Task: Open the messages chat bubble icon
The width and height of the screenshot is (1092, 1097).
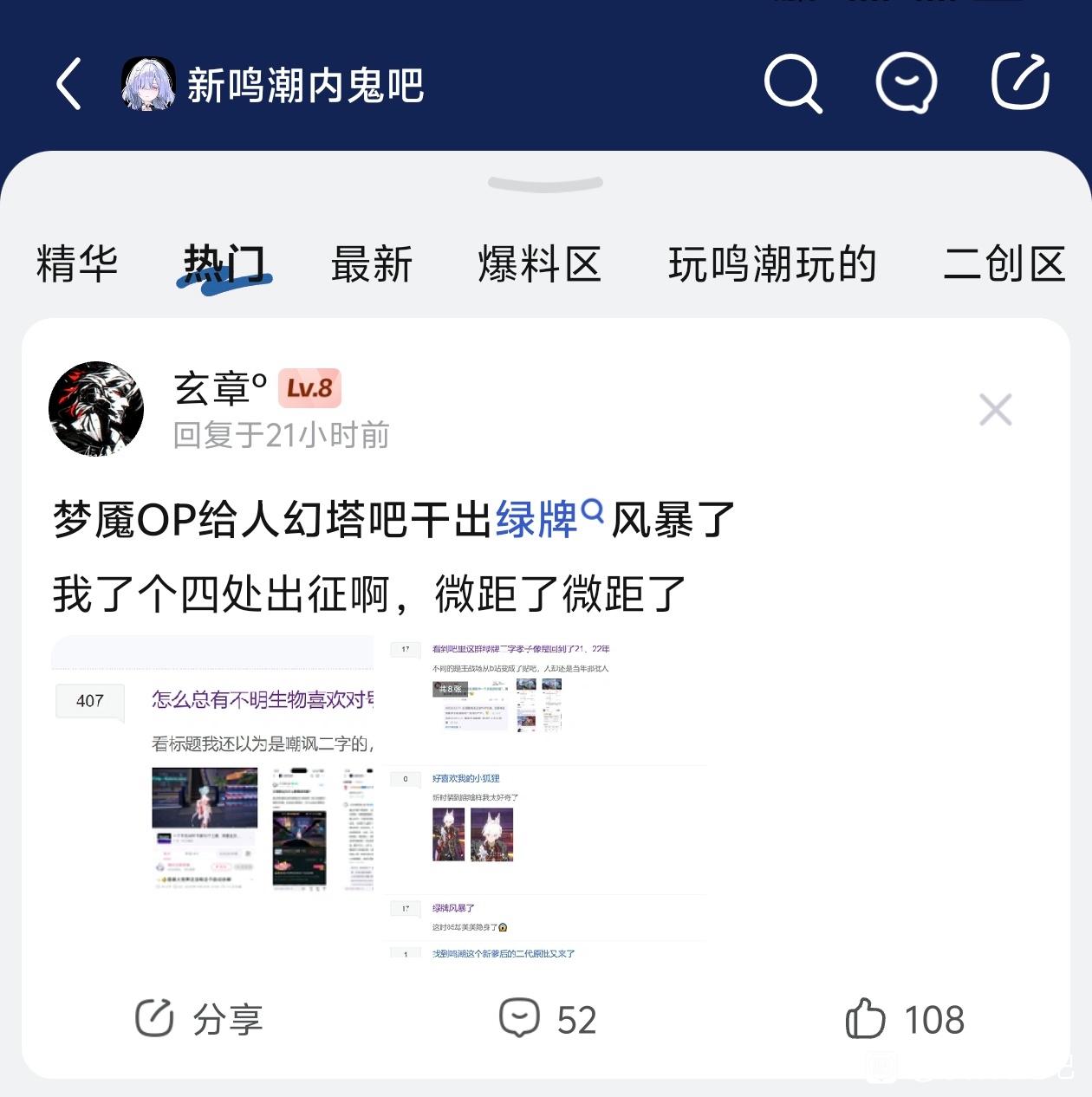Action: pyautogui.click(x=906, y=84)
